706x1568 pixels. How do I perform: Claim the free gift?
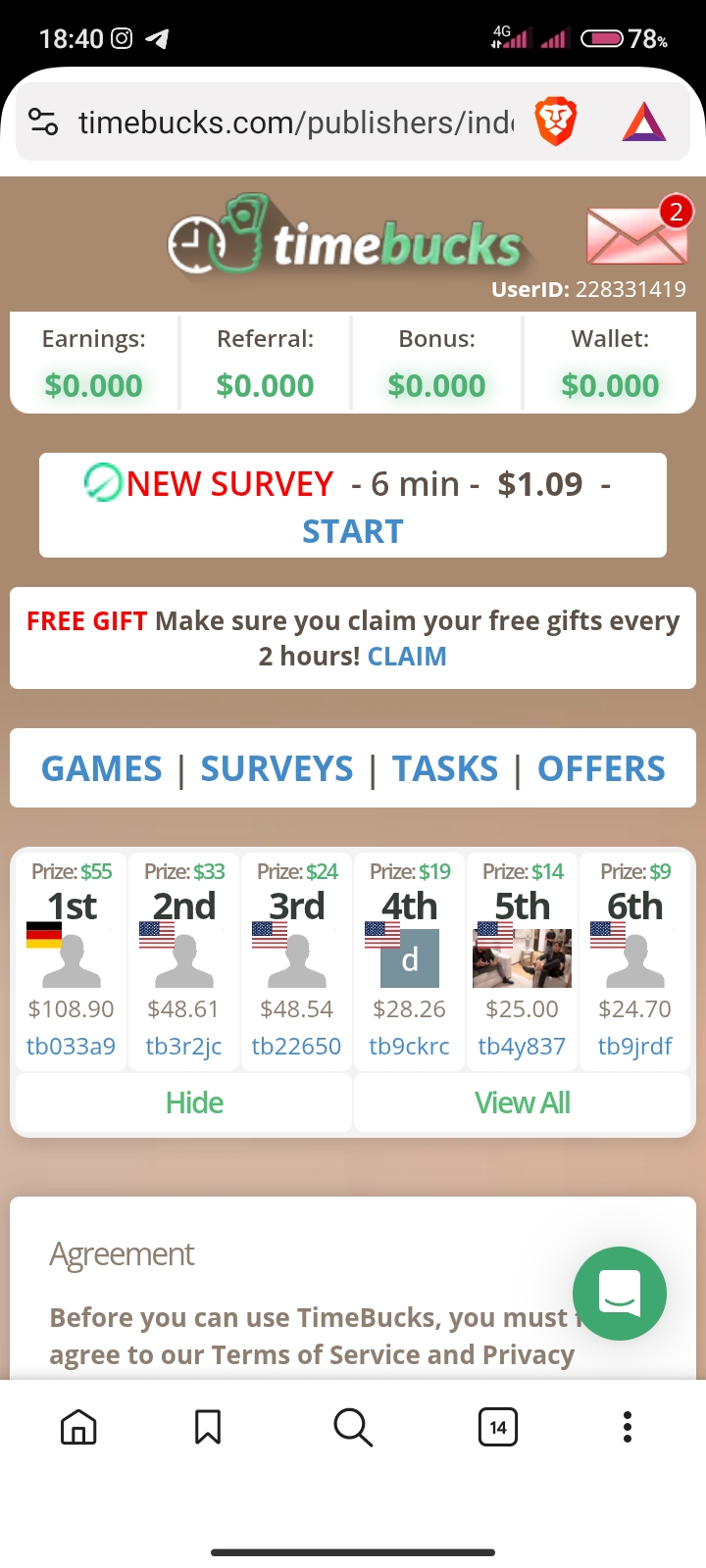407,657
